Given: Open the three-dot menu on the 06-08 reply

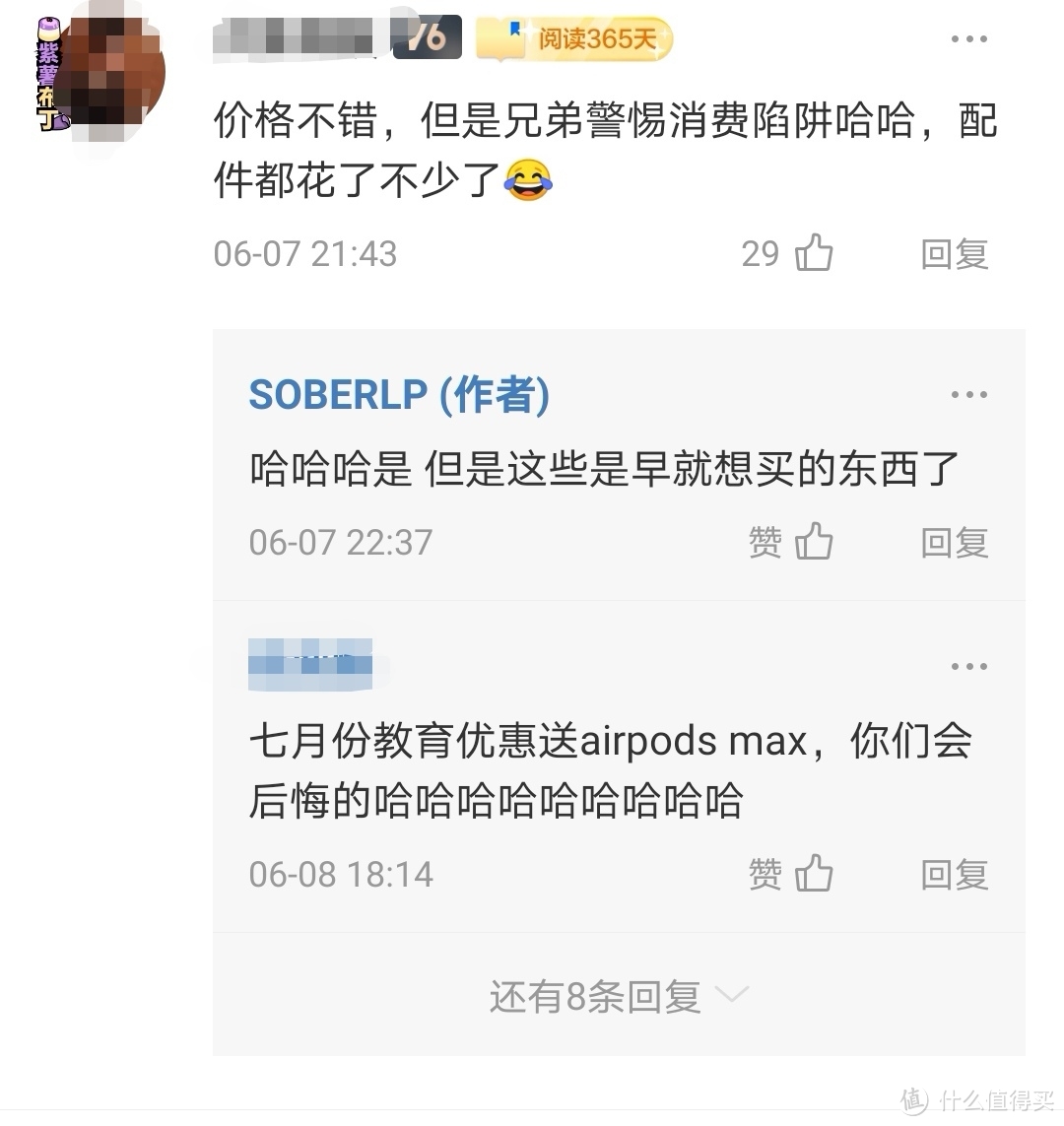Looking at the screenshot, I should (x=970, y=665).
